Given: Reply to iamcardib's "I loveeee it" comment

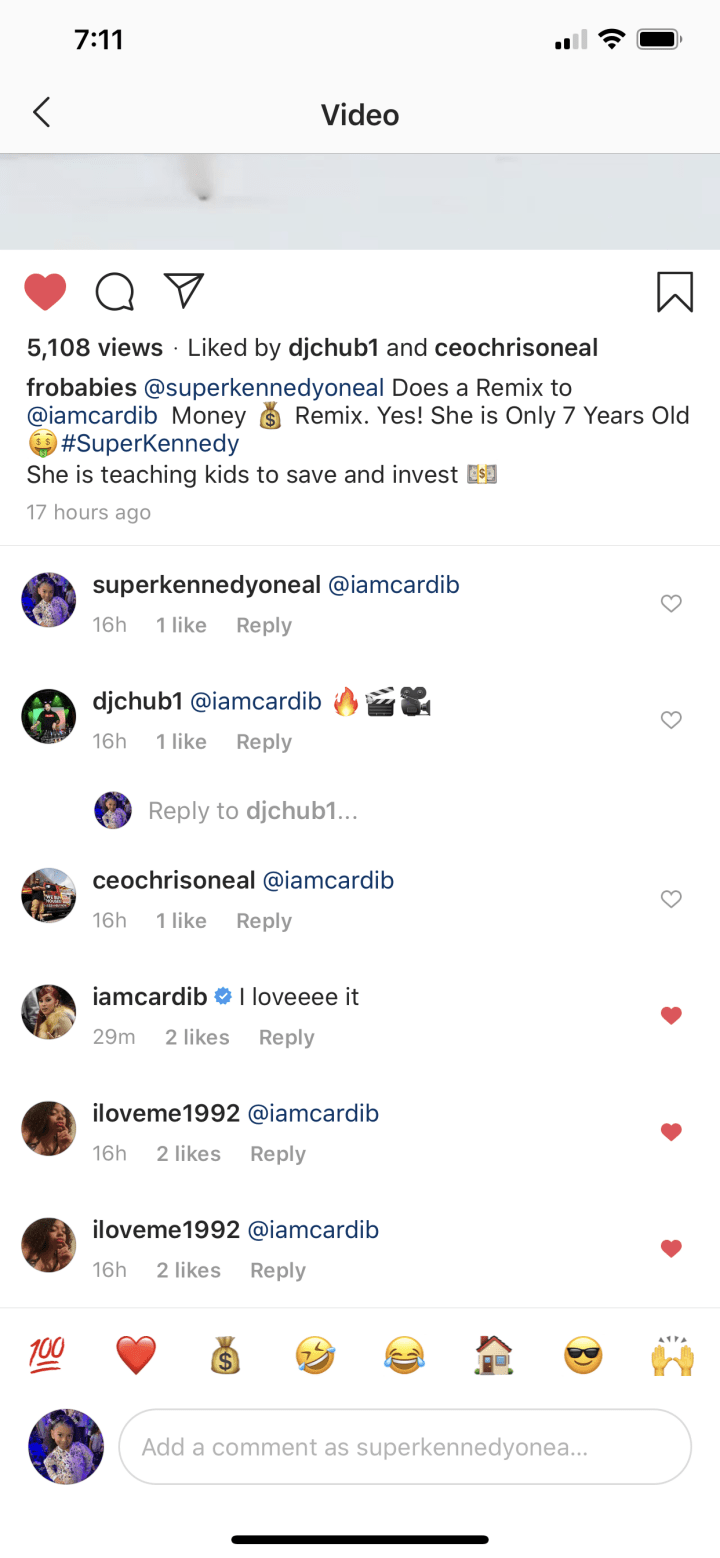Looking at the screenshot, I should tap(286, 1038).
